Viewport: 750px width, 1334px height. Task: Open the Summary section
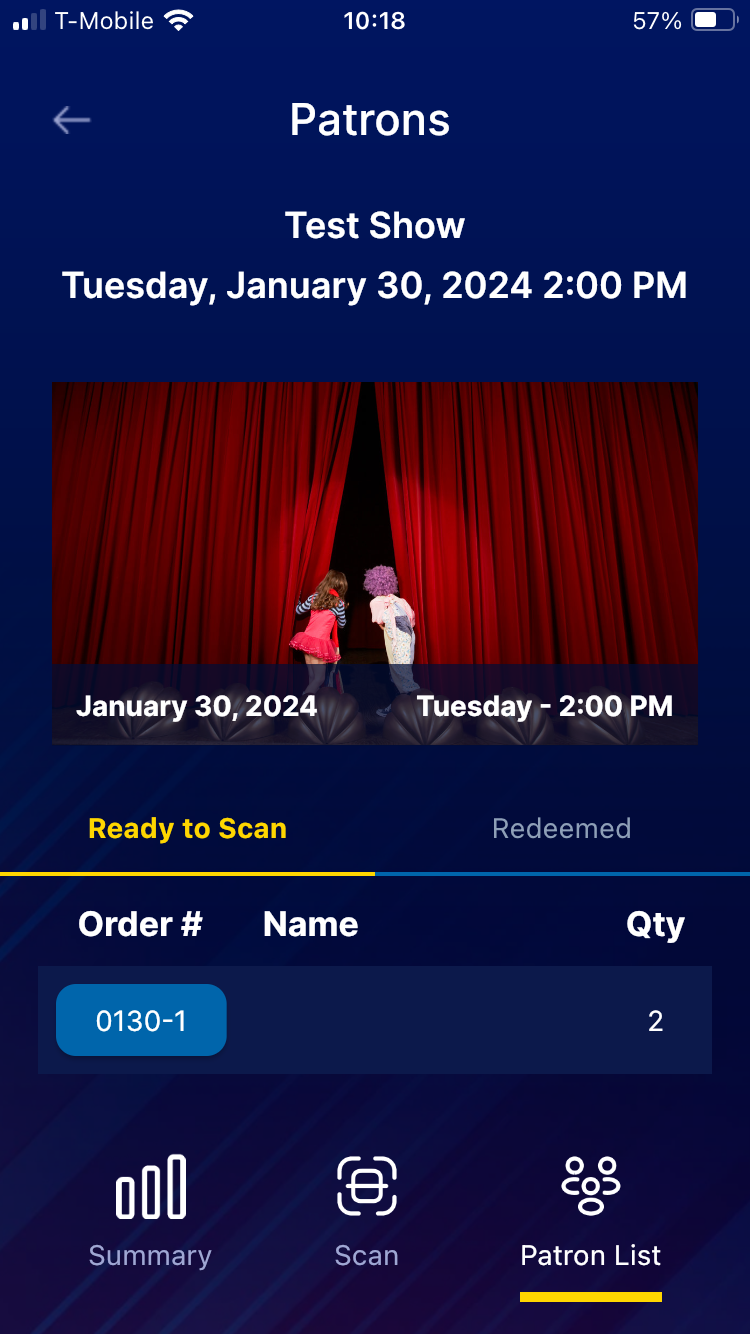(150, 1211)
